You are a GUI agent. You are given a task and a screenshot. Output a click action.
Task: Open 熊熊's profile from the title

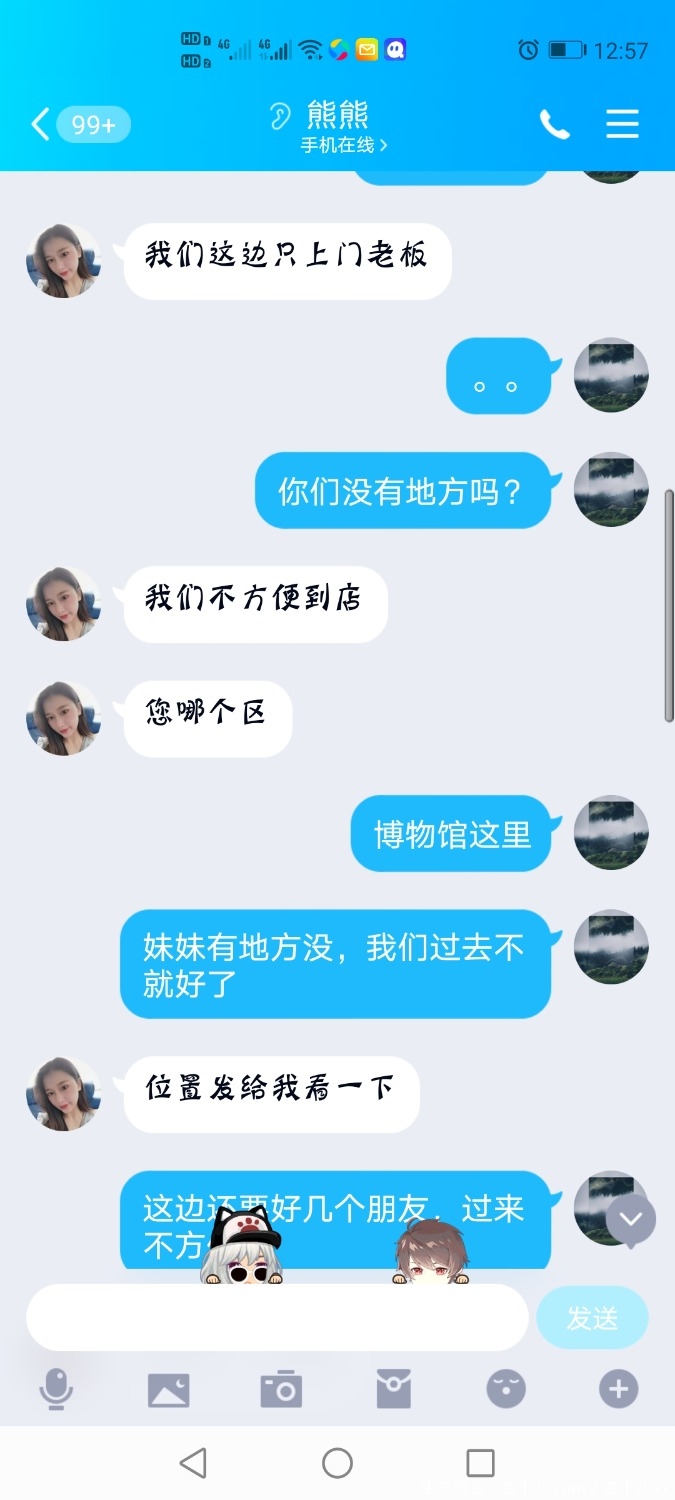(x=338, y=127)
